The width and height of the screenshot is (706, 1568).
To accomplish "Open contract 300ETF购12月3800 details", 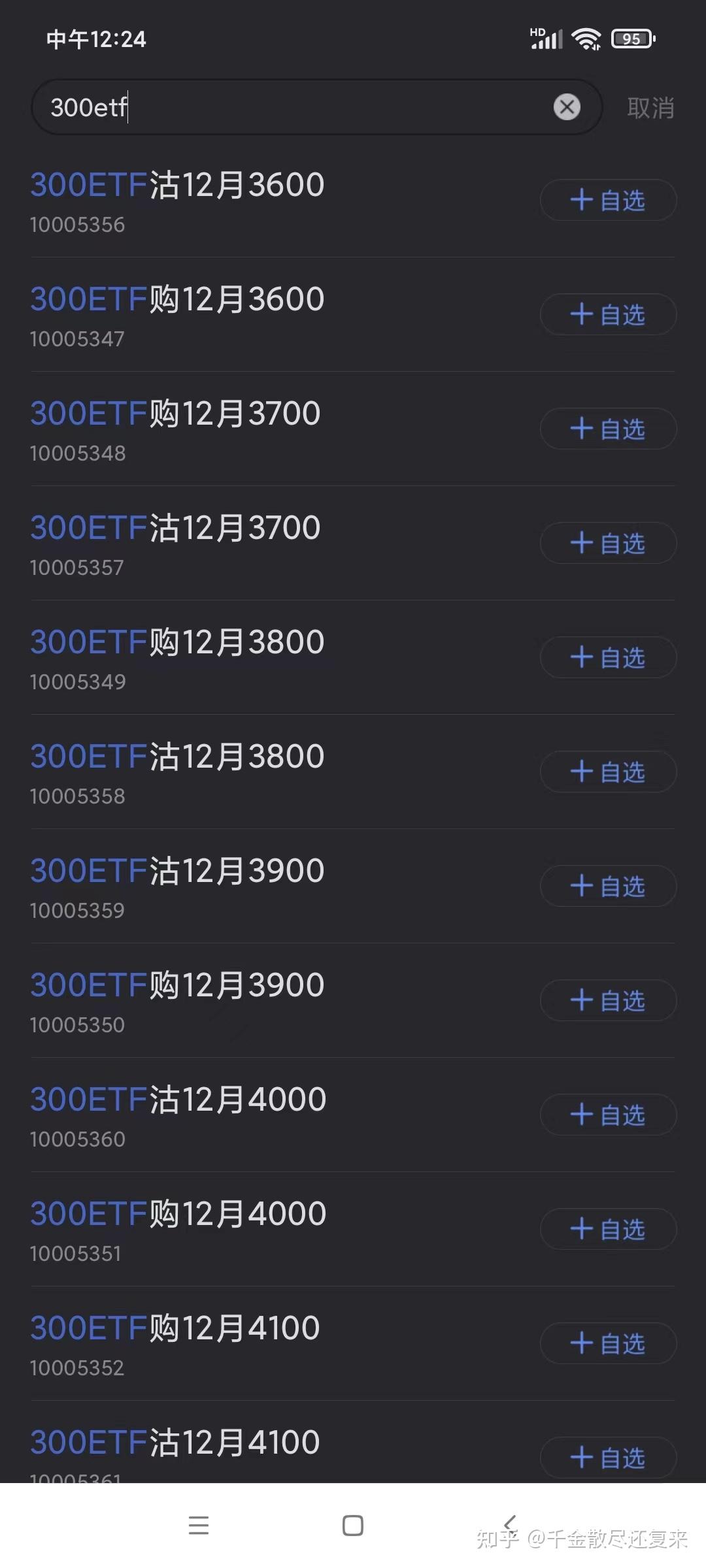I will (176, 641).
